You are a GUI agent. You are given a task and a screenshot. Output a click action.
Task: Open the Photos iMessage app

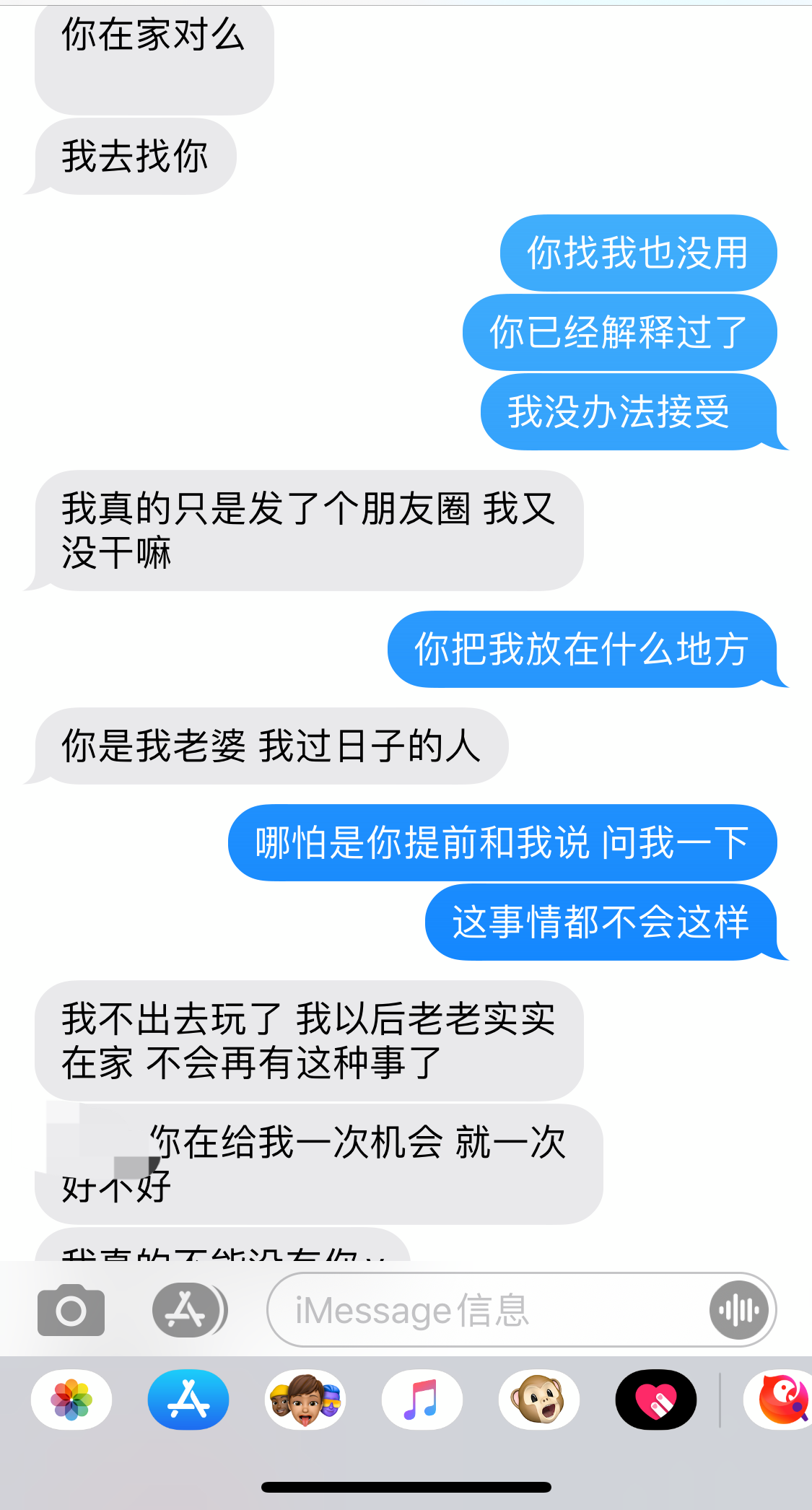[x=71, y=1400]
